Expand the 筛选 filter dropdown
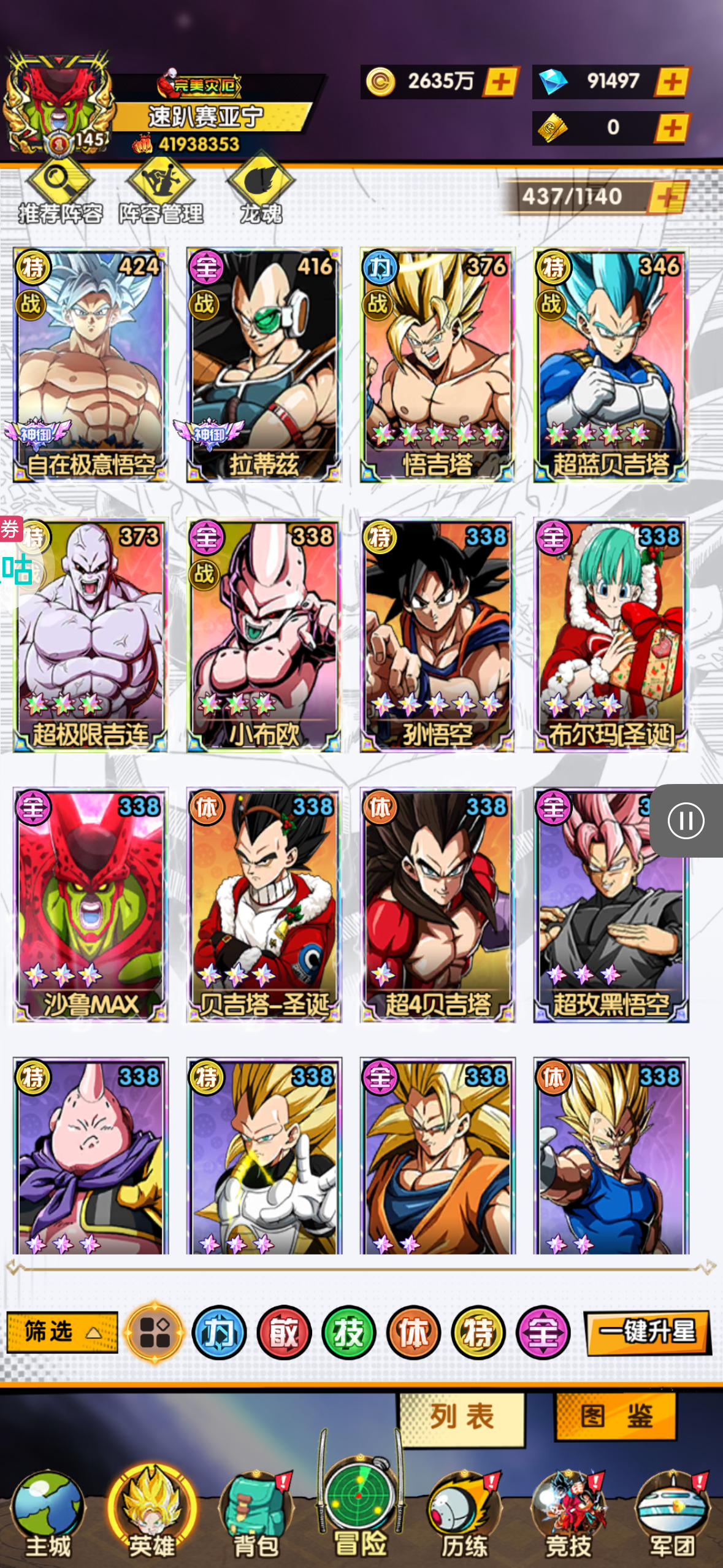This screenshot has width=723, height=1568. [x=62, y=1332]
